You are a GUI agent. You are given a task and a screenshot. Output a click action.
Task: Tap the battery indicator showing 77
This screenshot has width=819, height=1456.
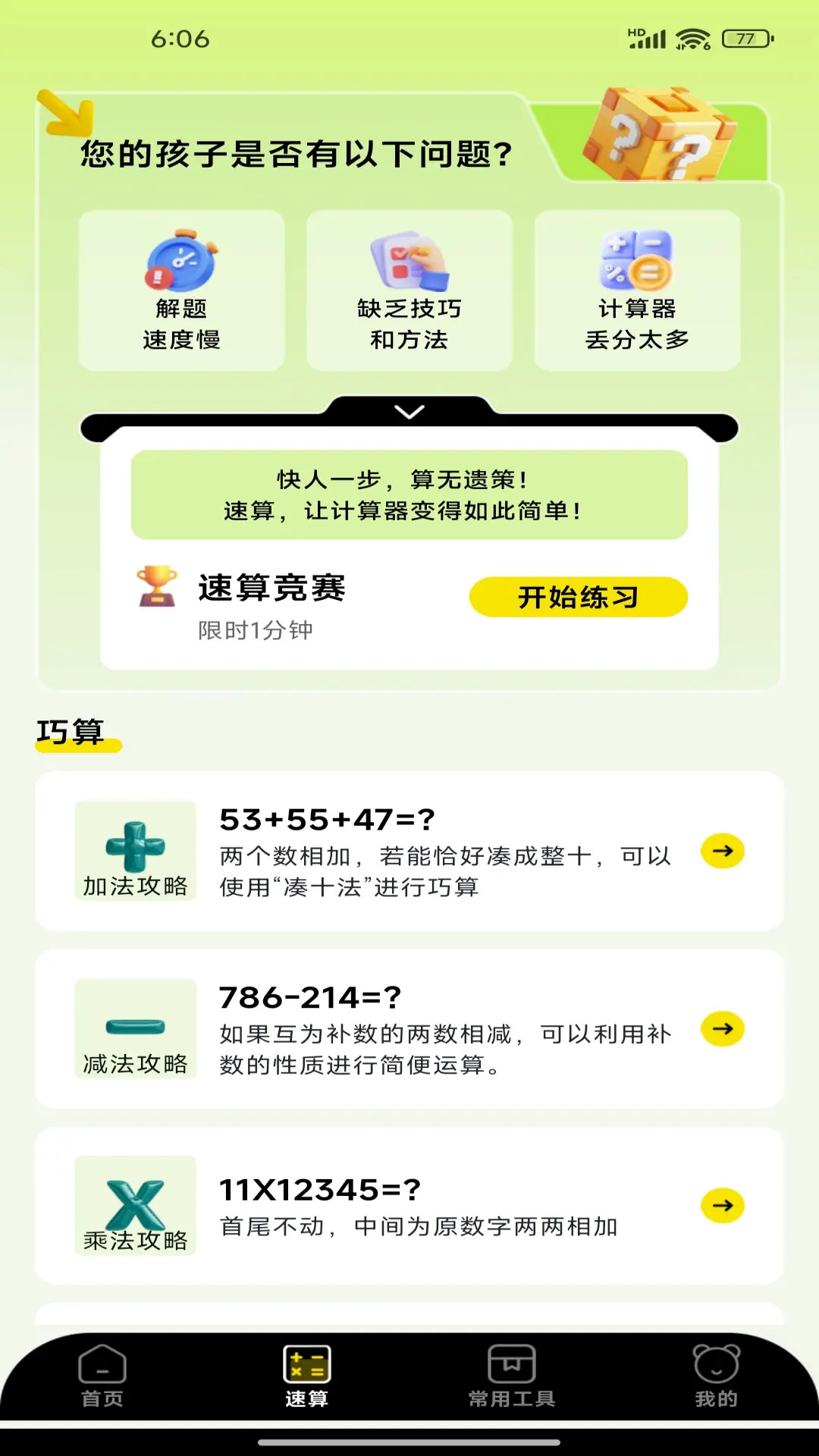745,39
